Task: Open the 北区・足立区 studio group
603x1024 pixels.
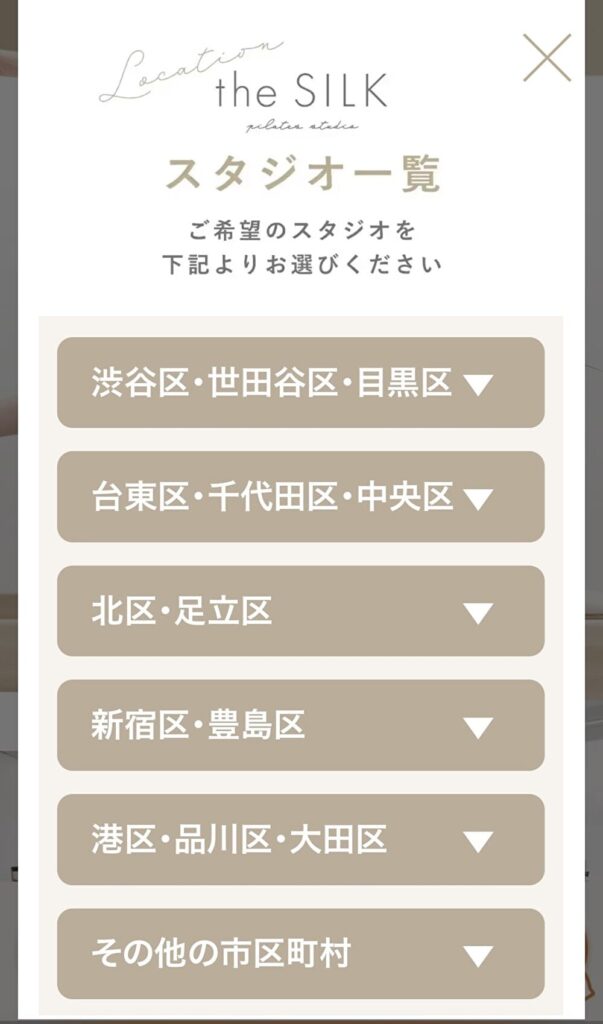Action: [301, 611]
